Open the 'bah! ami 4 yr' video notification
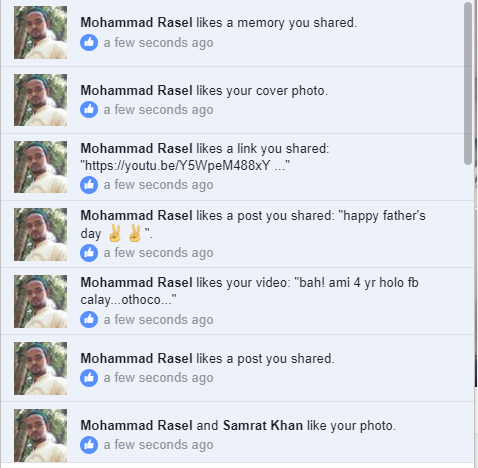478x468 pixels. coord(237,301)
